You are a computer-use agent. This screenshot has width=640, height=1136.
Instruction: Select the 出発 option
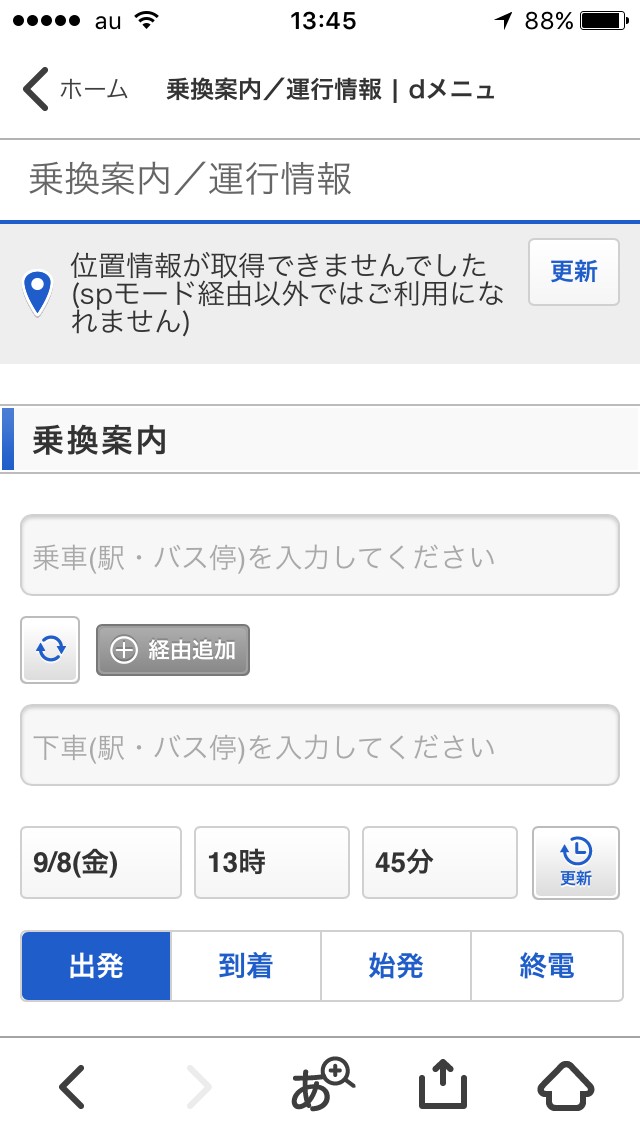(96, 966)
